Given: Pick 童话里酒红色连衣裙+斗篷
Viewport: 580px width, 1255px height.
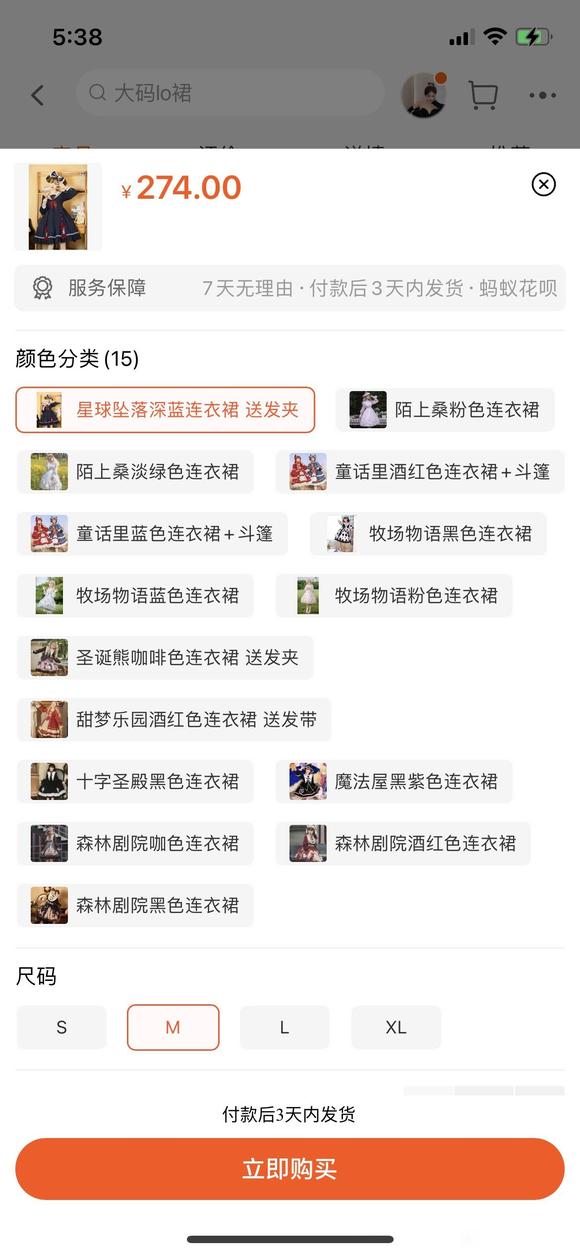Looking at the screenshot, I should [420, 472].
